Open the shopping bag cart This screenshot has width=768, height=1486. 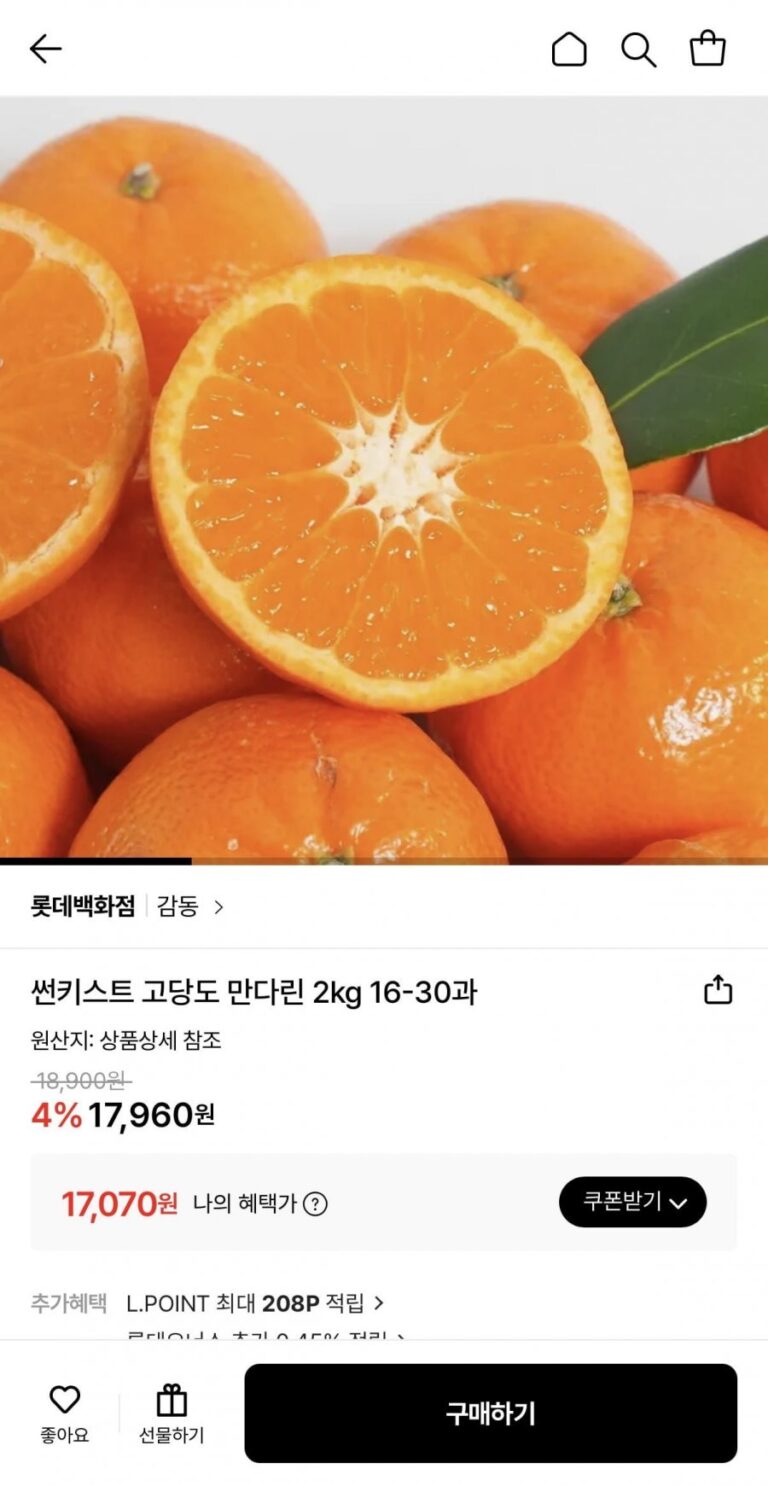click(707, 48)
